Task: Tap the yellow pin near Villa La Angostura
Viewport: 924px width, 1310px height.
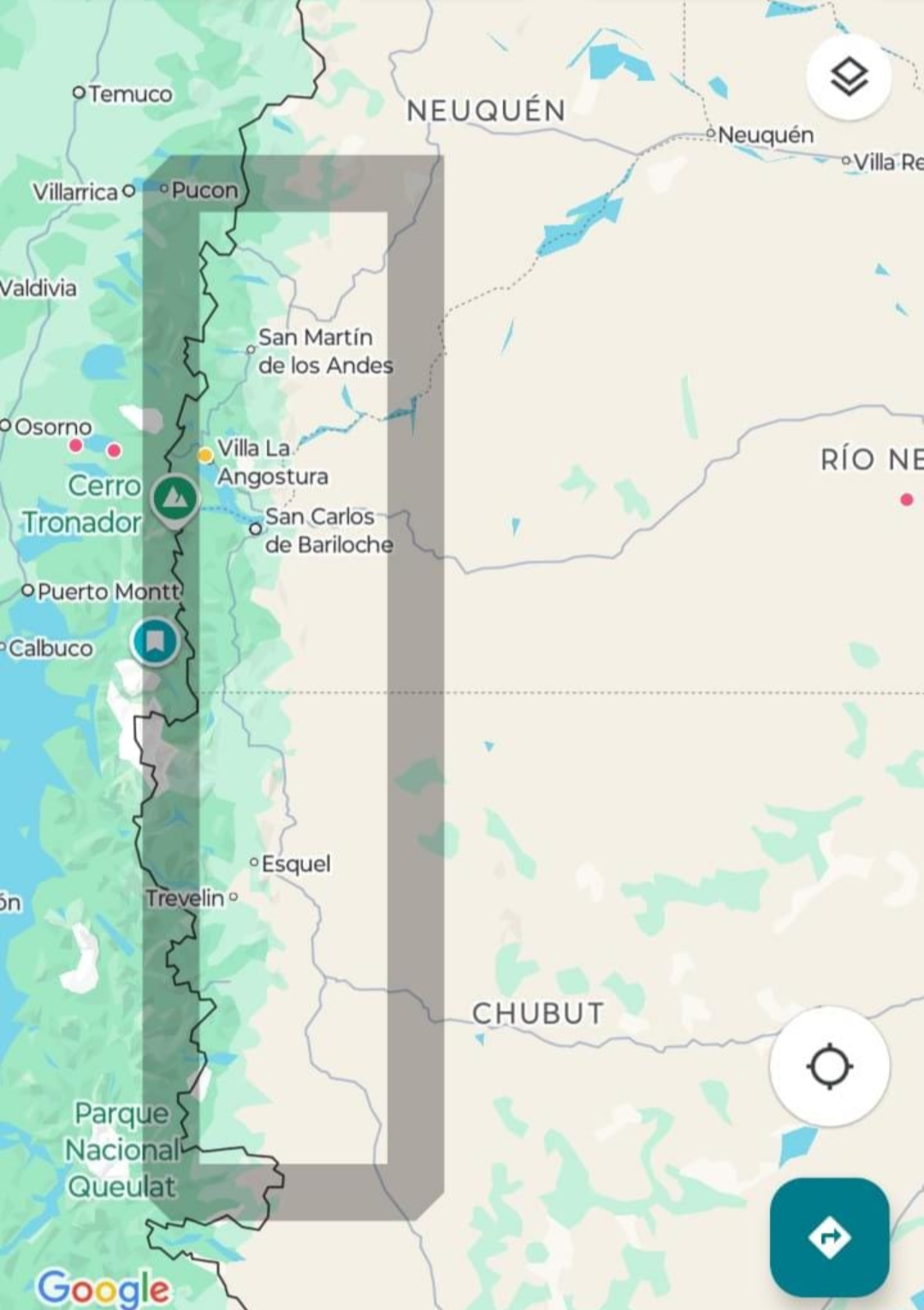Action: point(205,455)
